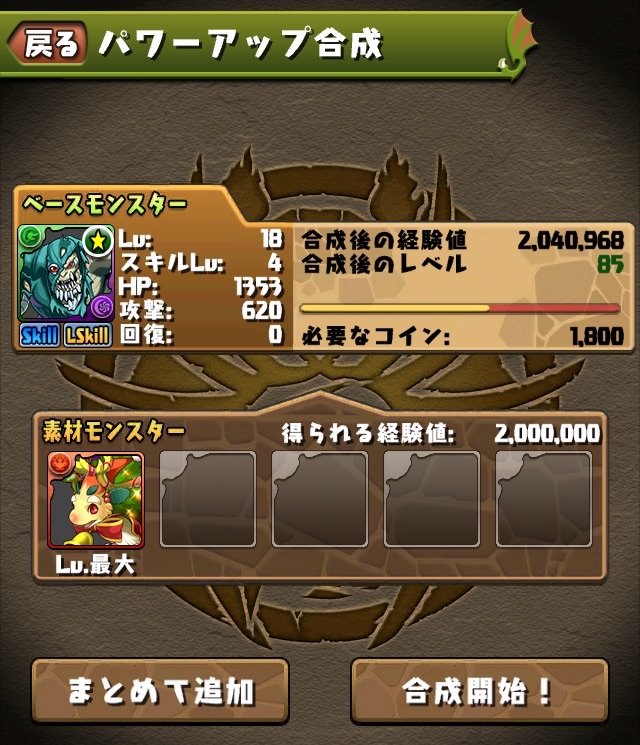
Task: Start fusion with 合成開始！
Action: pyautogui.click(x=478, y=691)
